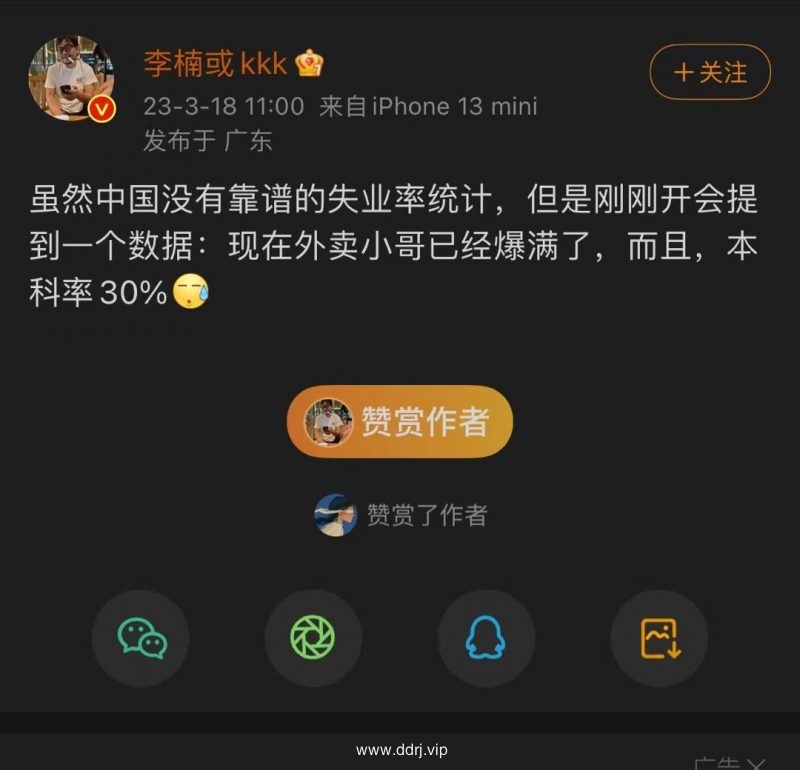
Task: Share the post to QQ
Action: pyautogui.click(x=486, y=638)
